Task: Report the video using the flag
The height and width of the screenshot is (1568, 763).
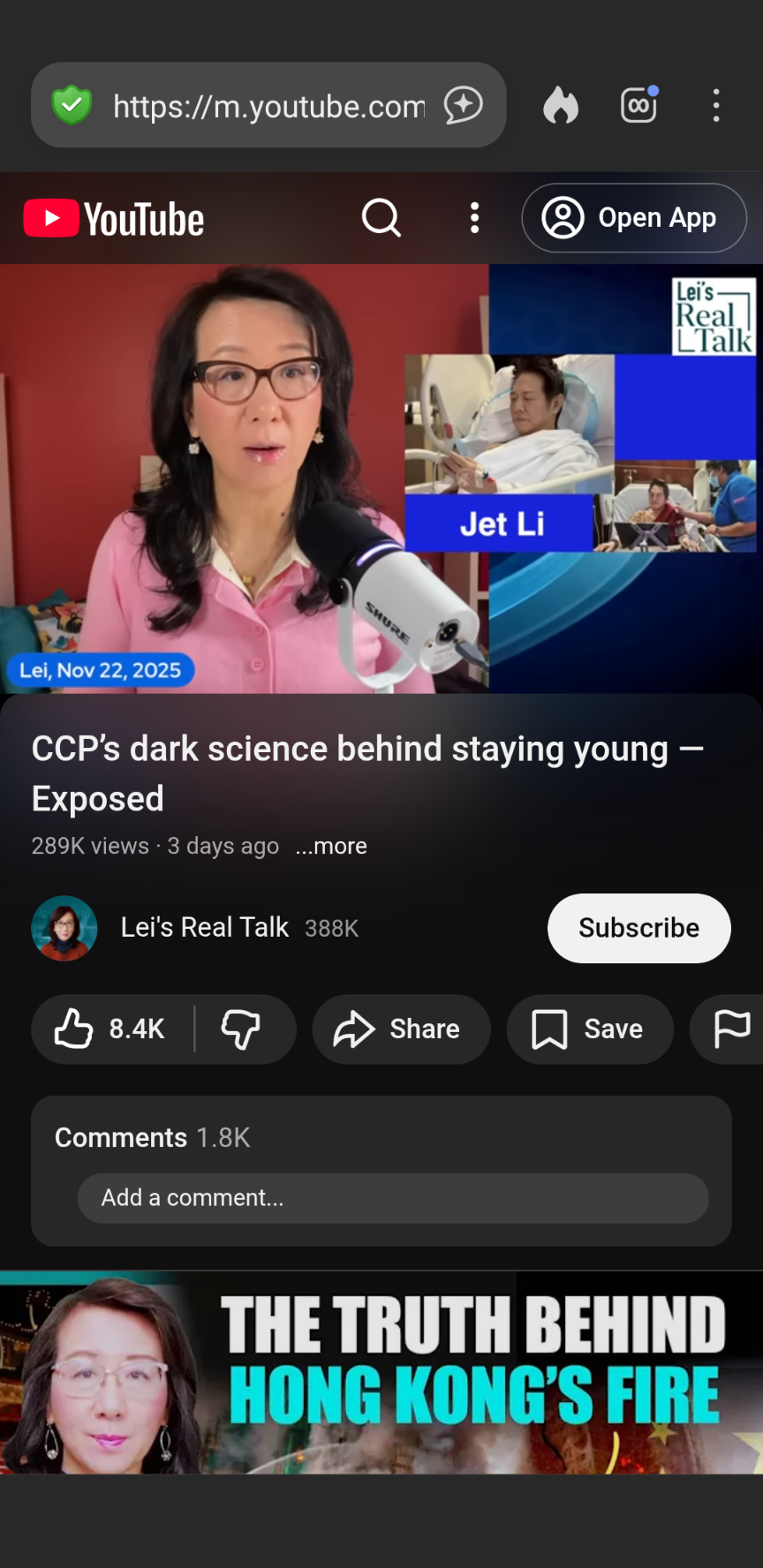Action: (x=731, y=1029)
